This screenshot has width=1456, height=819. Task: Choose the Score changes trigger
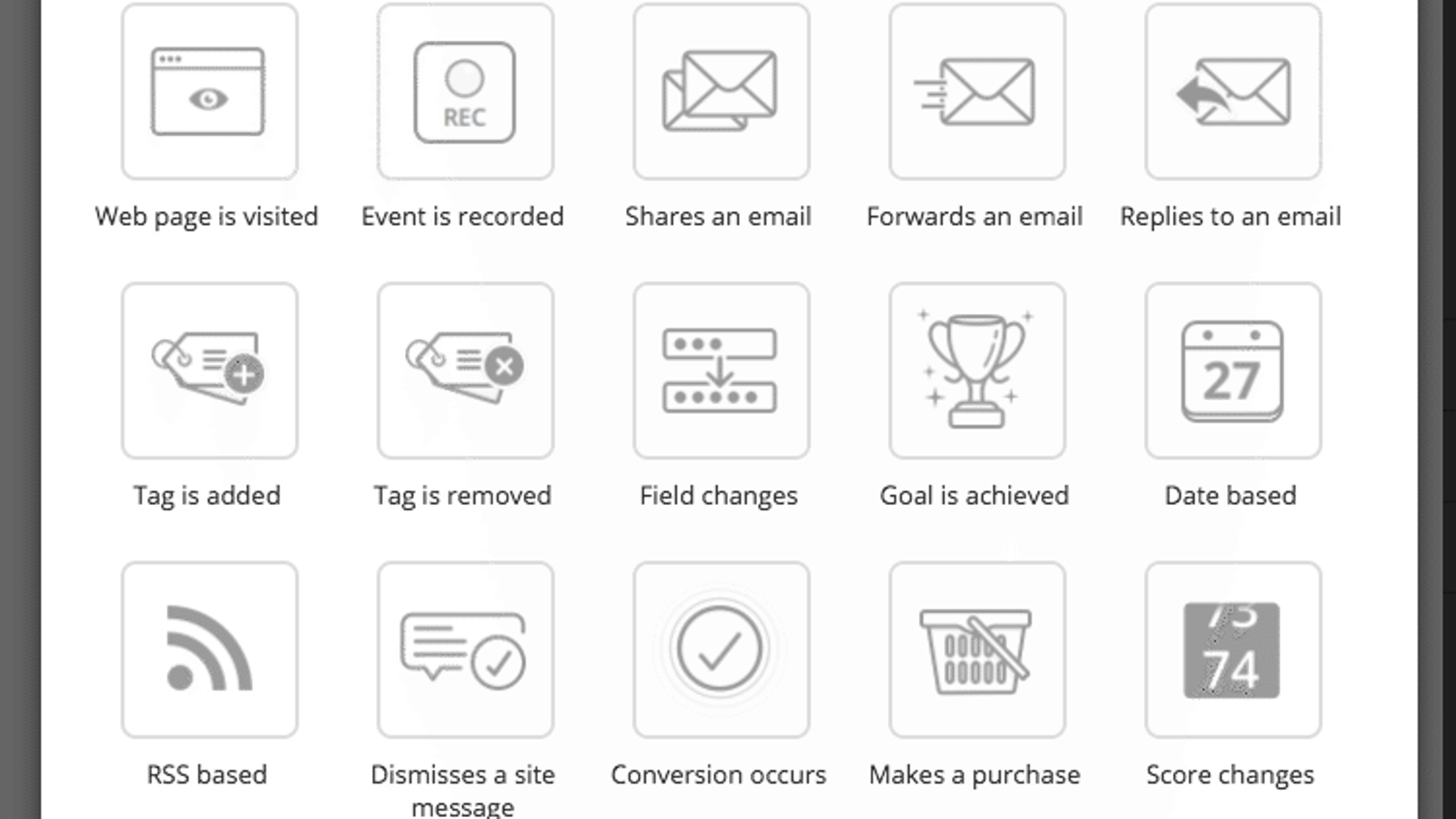[1233, 649]
